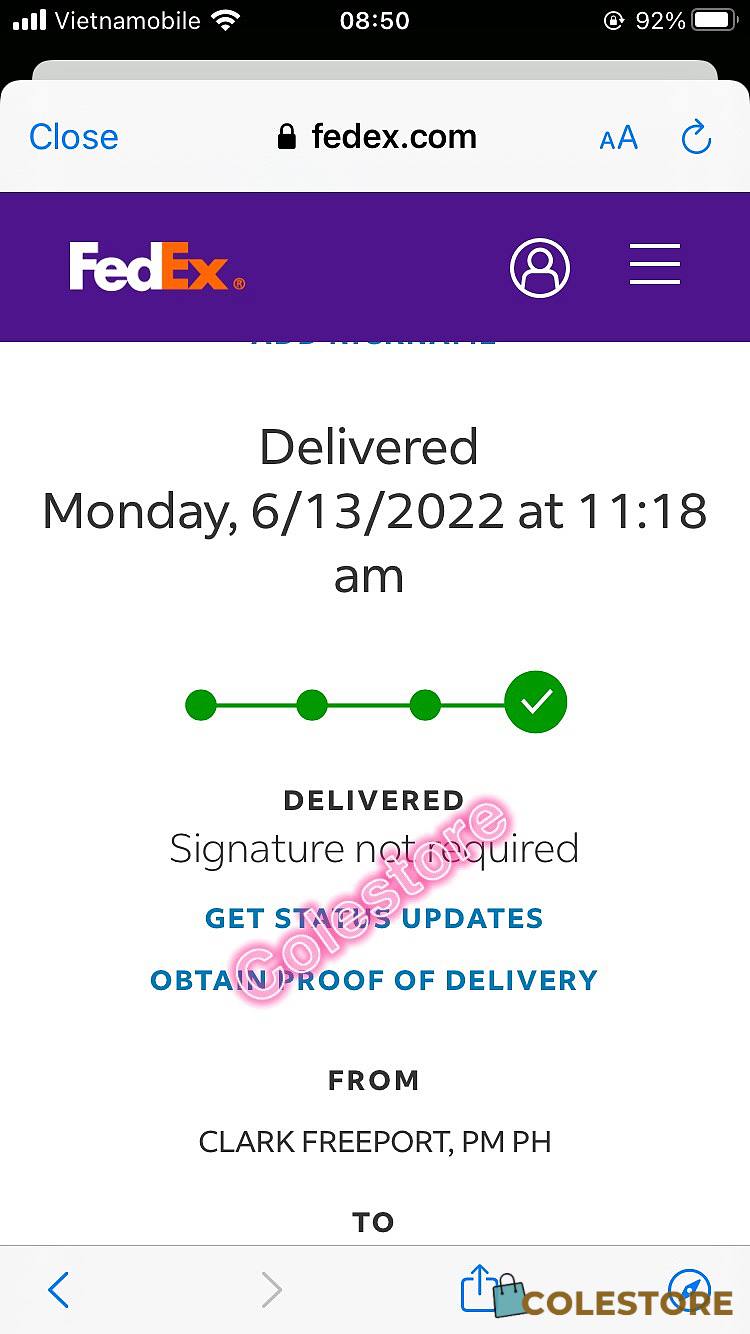Screen dimensions: 750x1334
Task: Open Obtain Proof of Delivery
Action: pyautogui.click(x=374, y=980)
